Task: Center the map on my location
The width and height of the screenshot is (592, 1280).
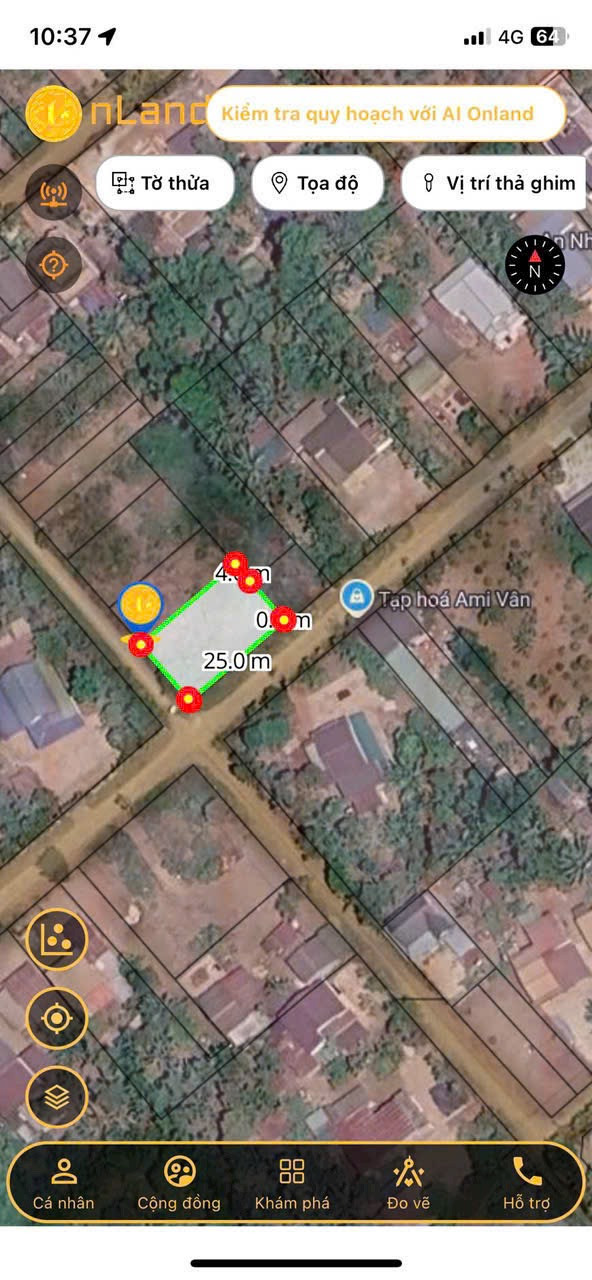Action: point(56,1018)
